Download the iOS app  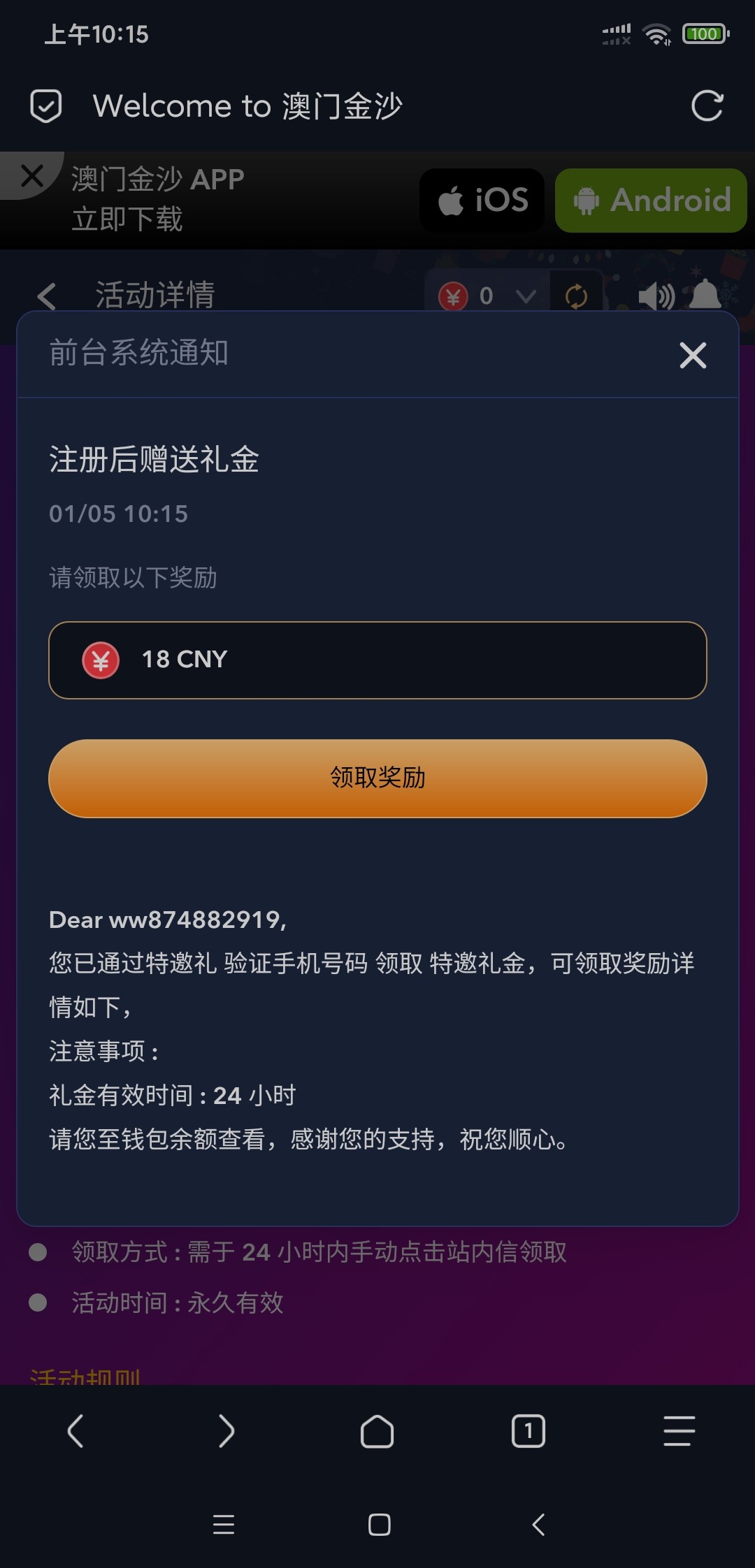482,201
